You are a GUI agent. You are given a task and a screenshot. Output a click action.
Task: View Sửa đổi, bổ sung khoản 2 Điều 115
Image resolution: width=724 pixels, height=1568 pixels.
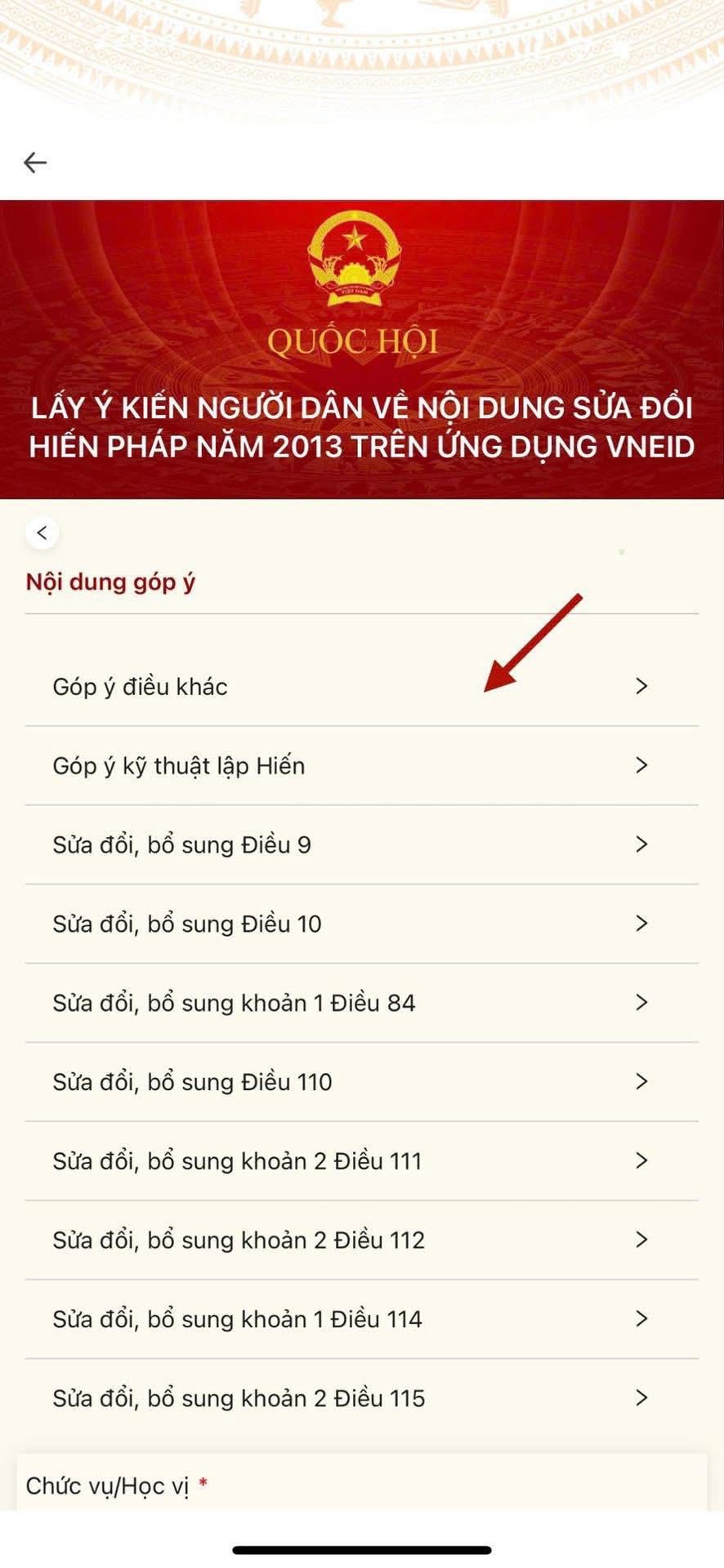point(362,1398)
